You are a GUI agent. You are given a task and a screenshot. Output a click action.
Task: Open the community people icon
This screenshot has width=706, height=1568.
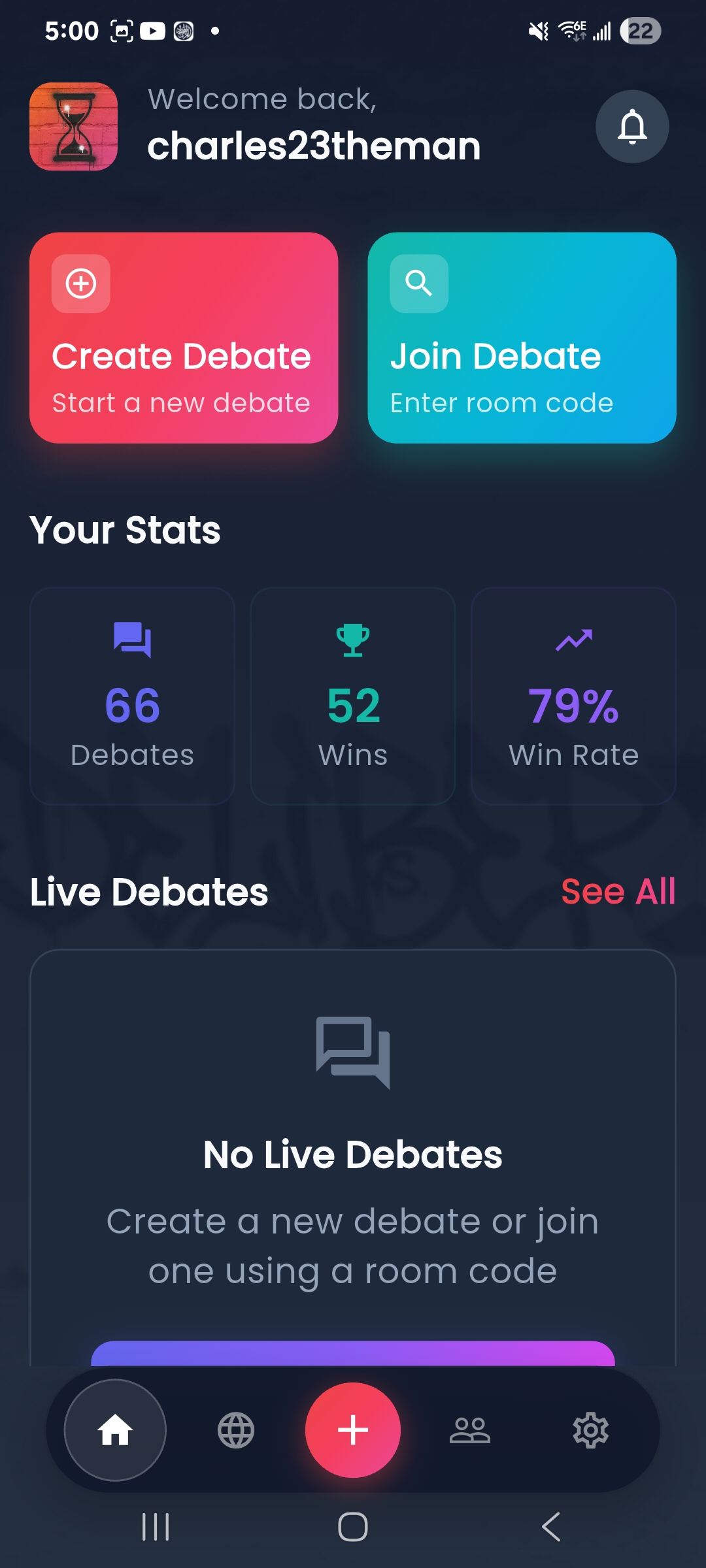click(472, 1431)
